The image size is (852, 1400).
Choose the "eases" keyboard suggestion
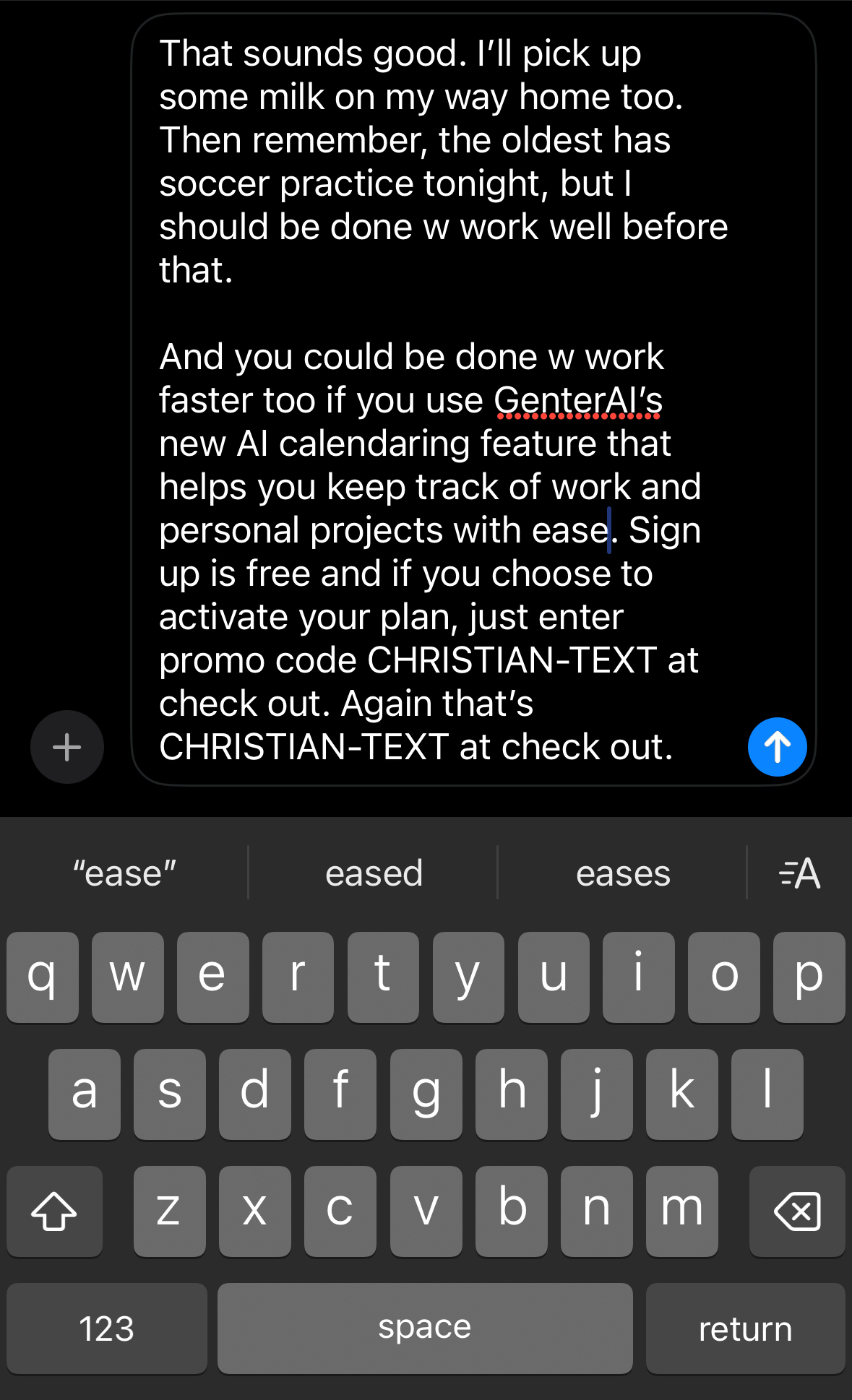pyautogui.click(x=623, y=873)
